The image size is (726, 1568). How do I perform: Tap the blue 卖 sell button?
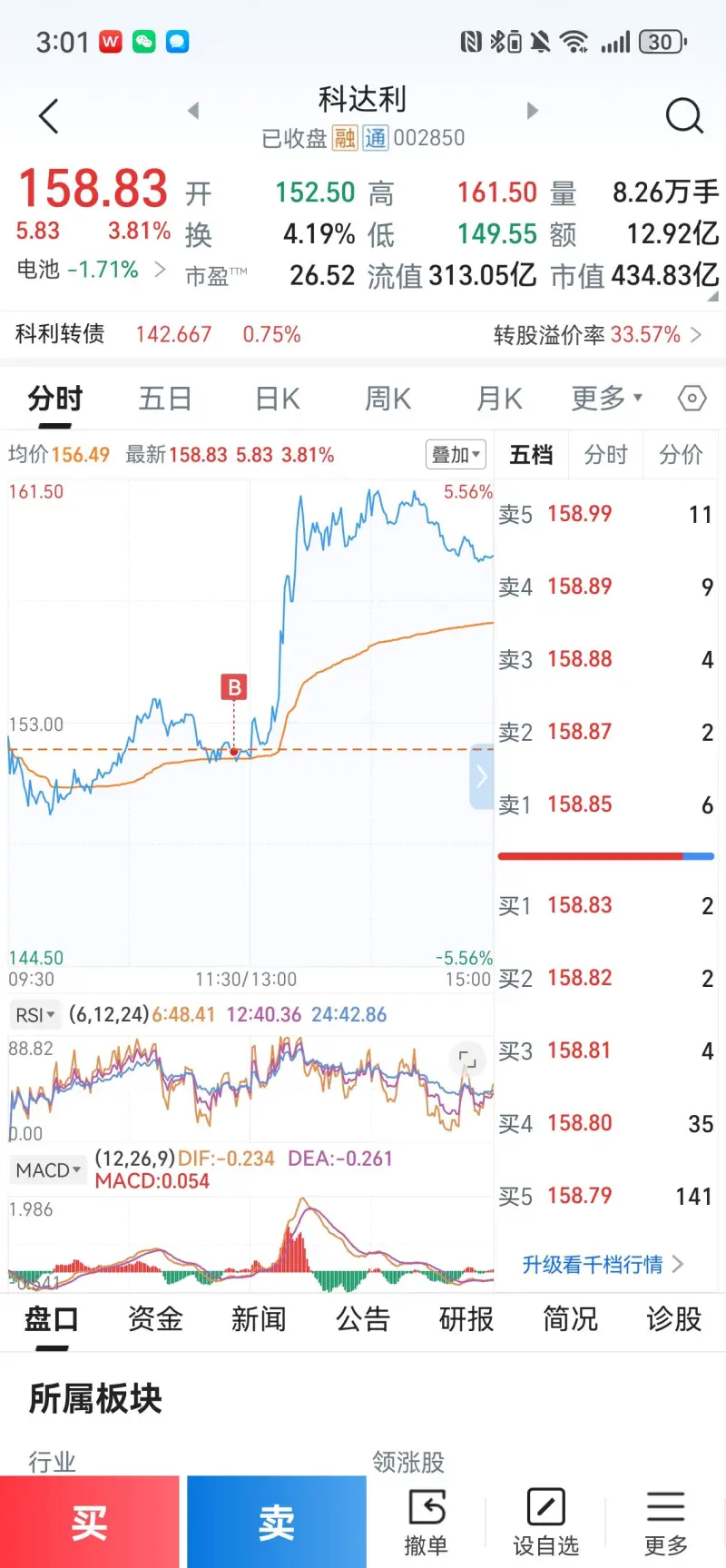tap(277, 1523)
